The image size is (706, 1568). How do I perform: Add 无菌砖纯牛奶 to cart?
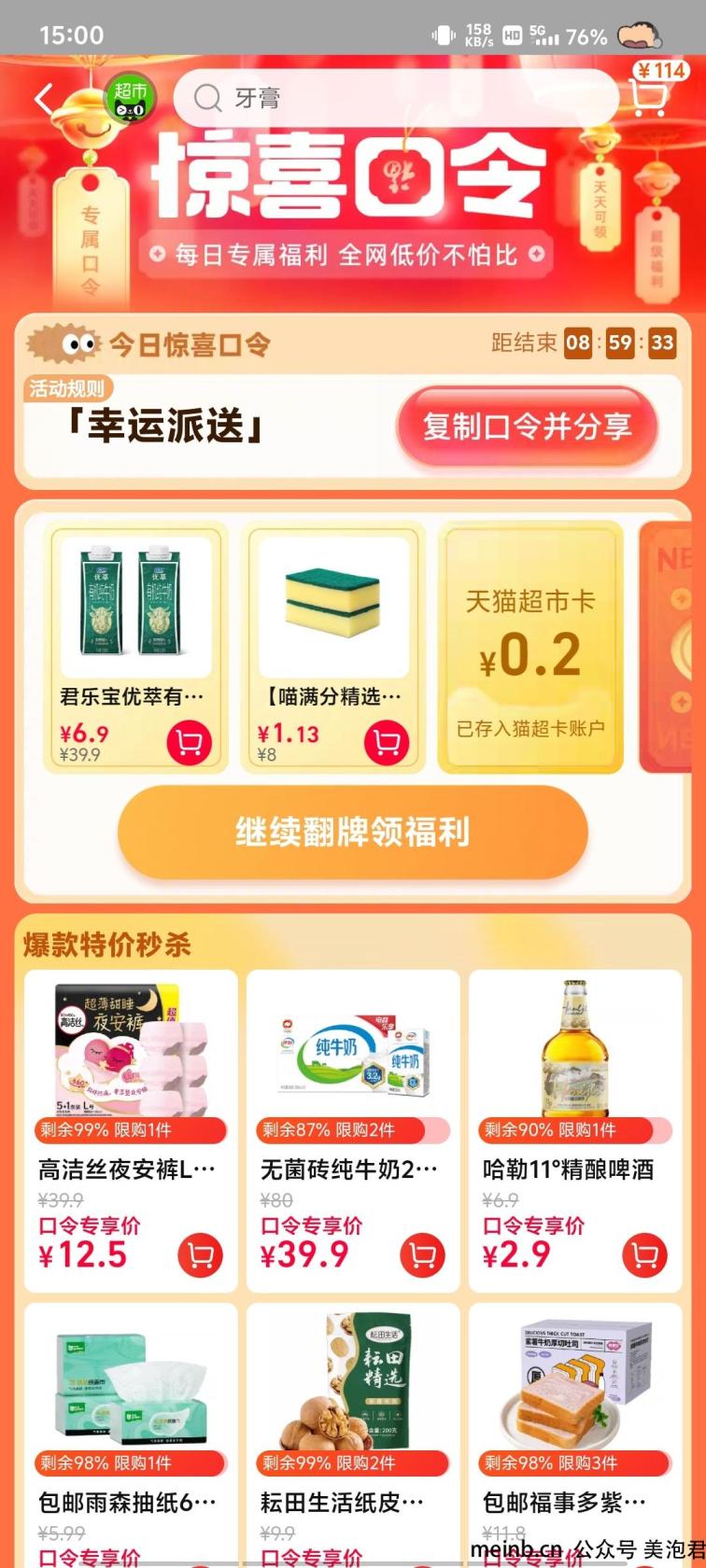[x=423, y=1256]
